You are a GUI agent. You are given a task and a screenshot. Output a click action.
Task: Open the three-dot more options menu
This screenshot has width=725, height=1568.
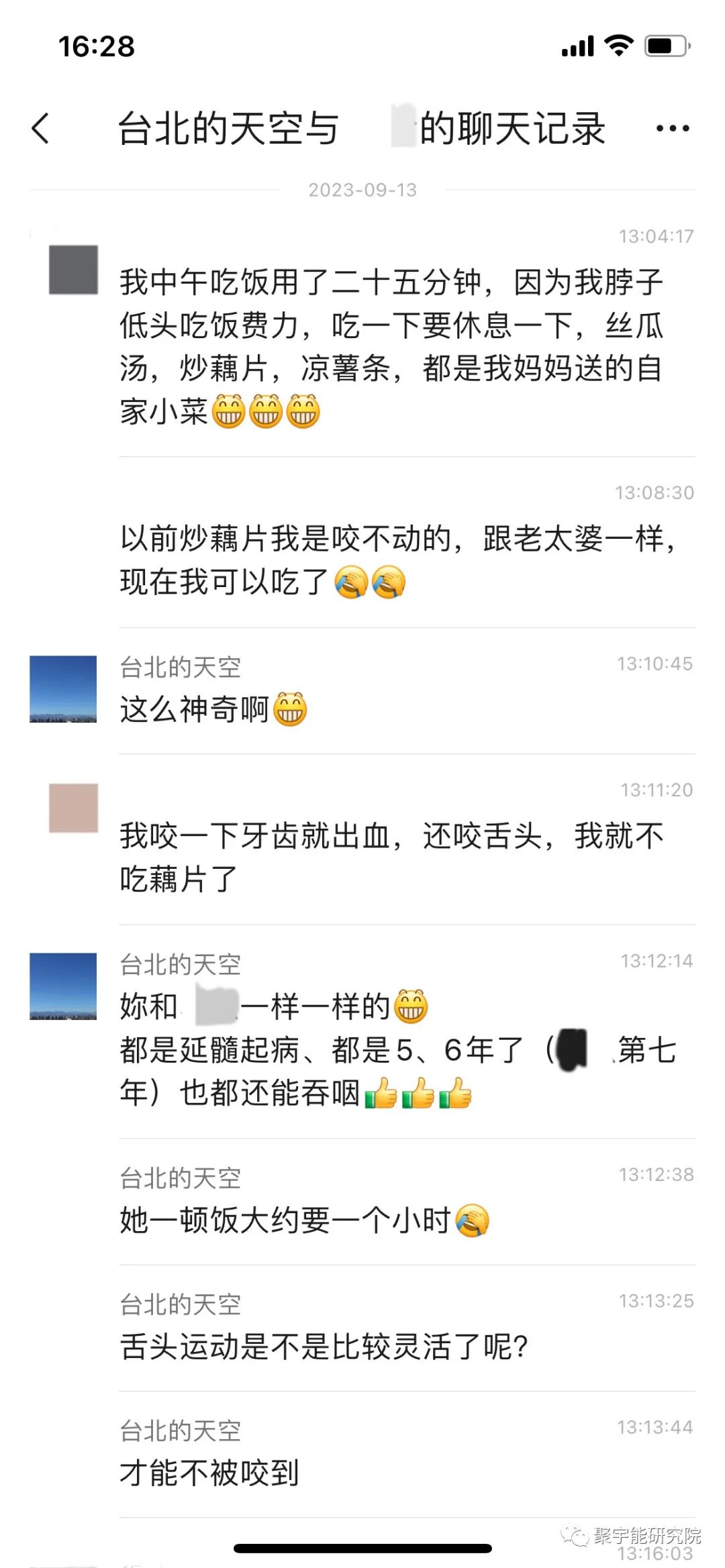[x=672, y=128]
